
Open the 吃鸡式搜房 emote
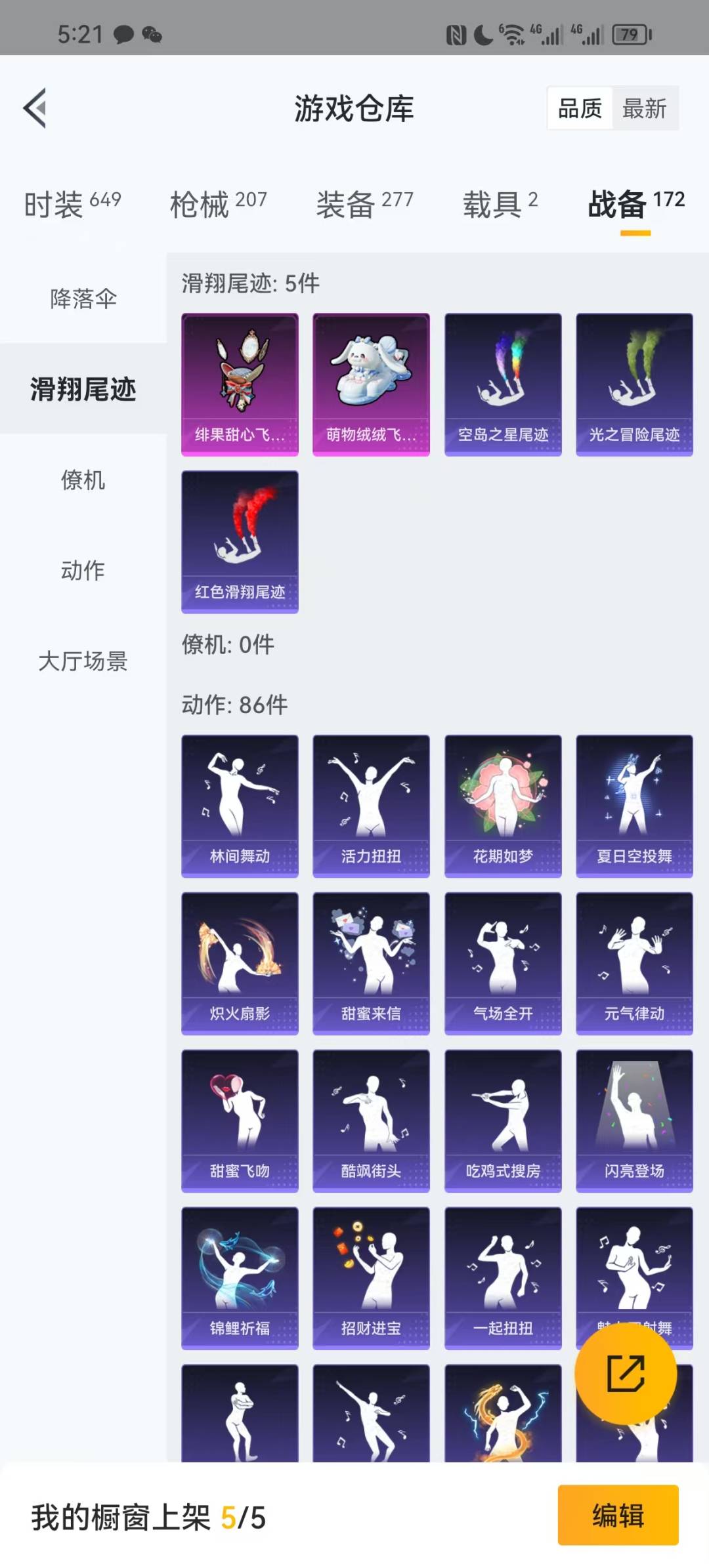(503, 1121)
